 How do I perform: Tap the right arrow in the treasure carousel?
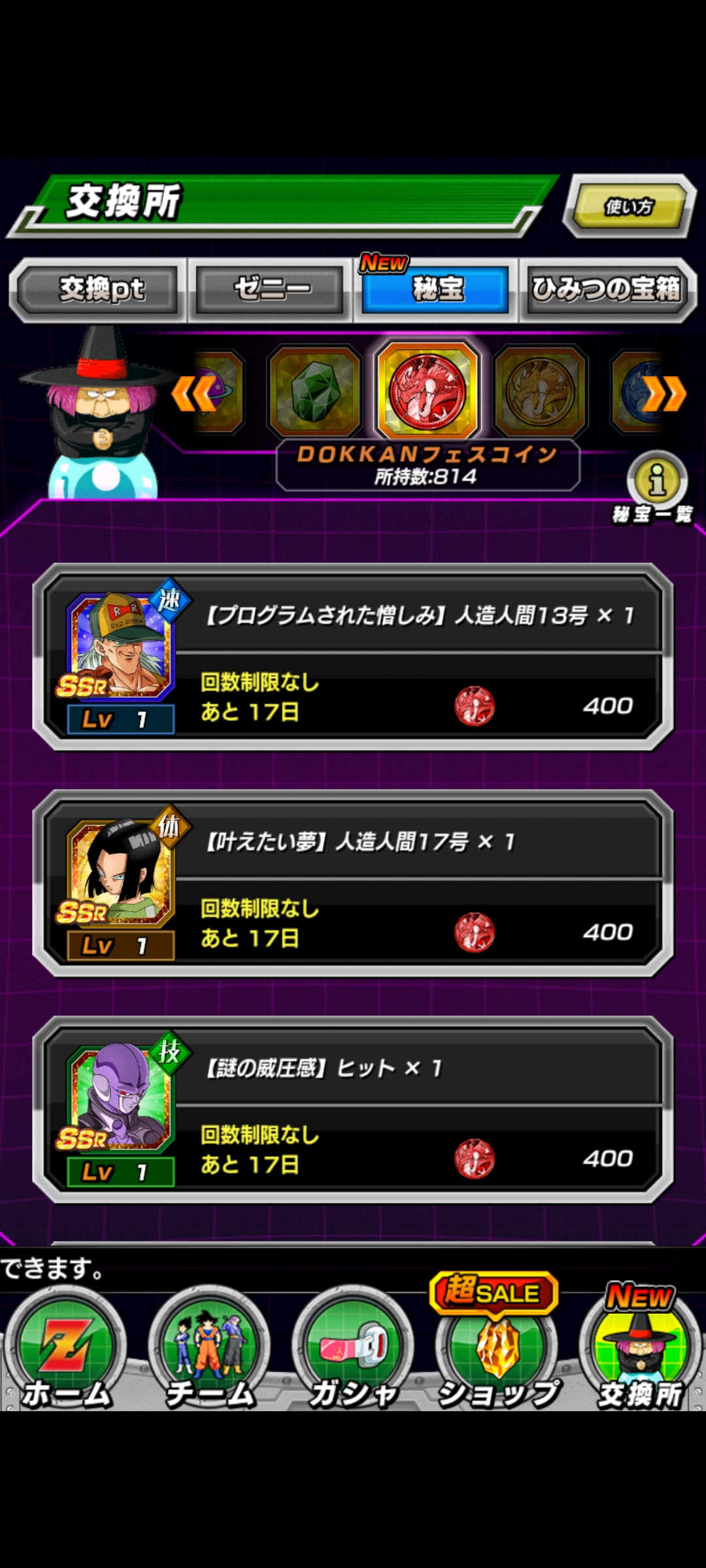pyautogui.click(x=665, y=394)
